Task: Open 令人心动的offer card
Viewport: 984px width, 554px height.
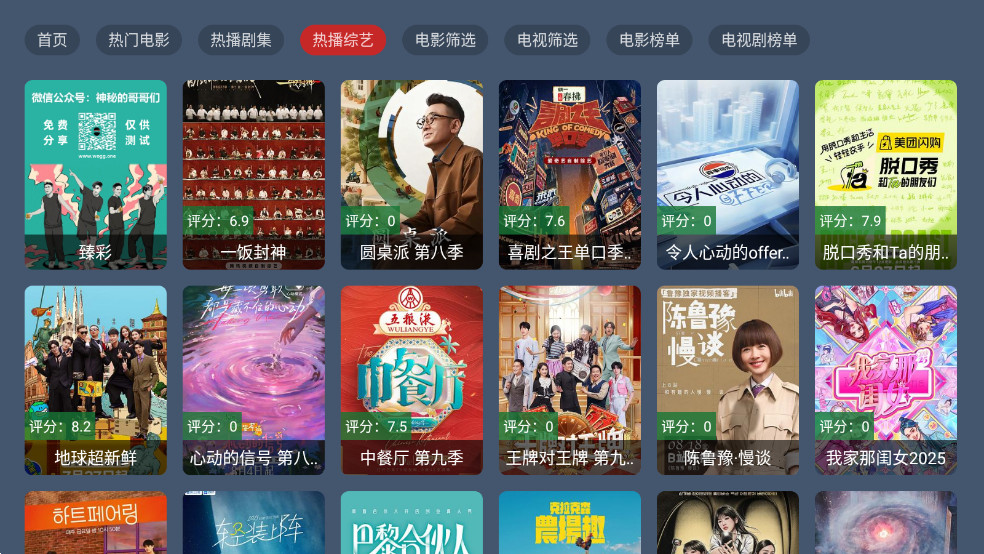Action: 728,174
